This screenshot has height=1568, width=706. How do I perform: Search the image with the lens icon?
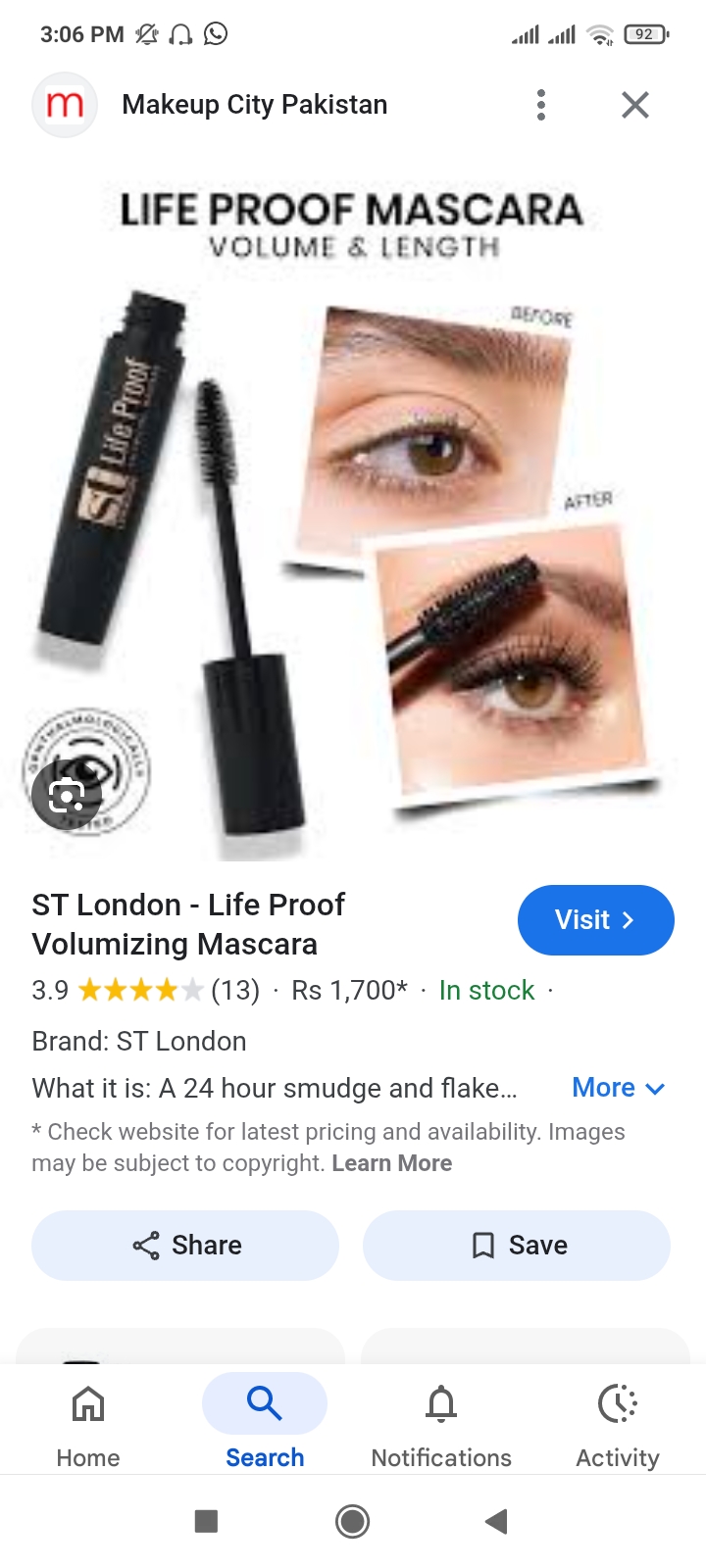pyautogui.click(x=67, y=794)
